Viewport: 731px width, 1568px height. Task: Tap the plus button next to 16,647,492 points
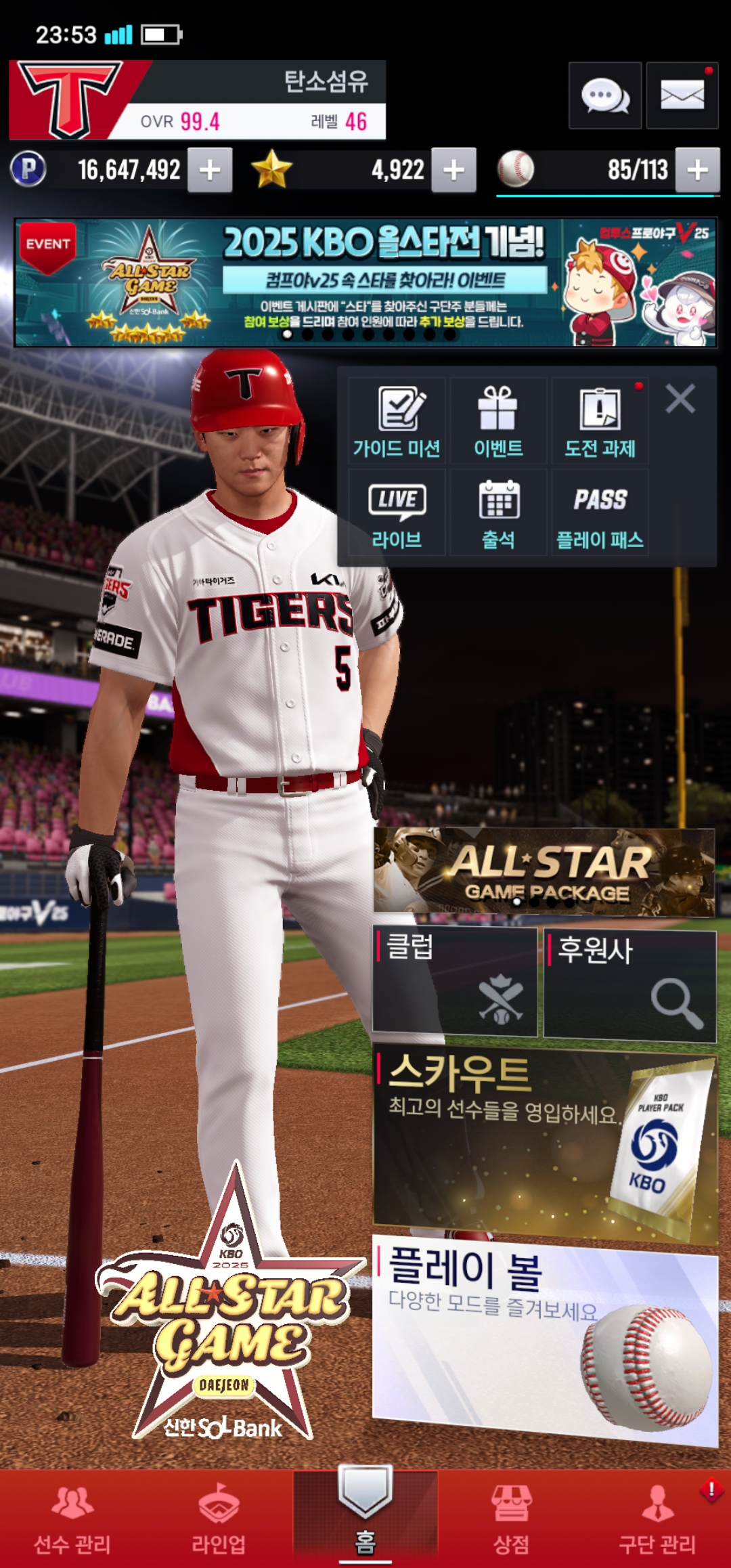[210, 170]
